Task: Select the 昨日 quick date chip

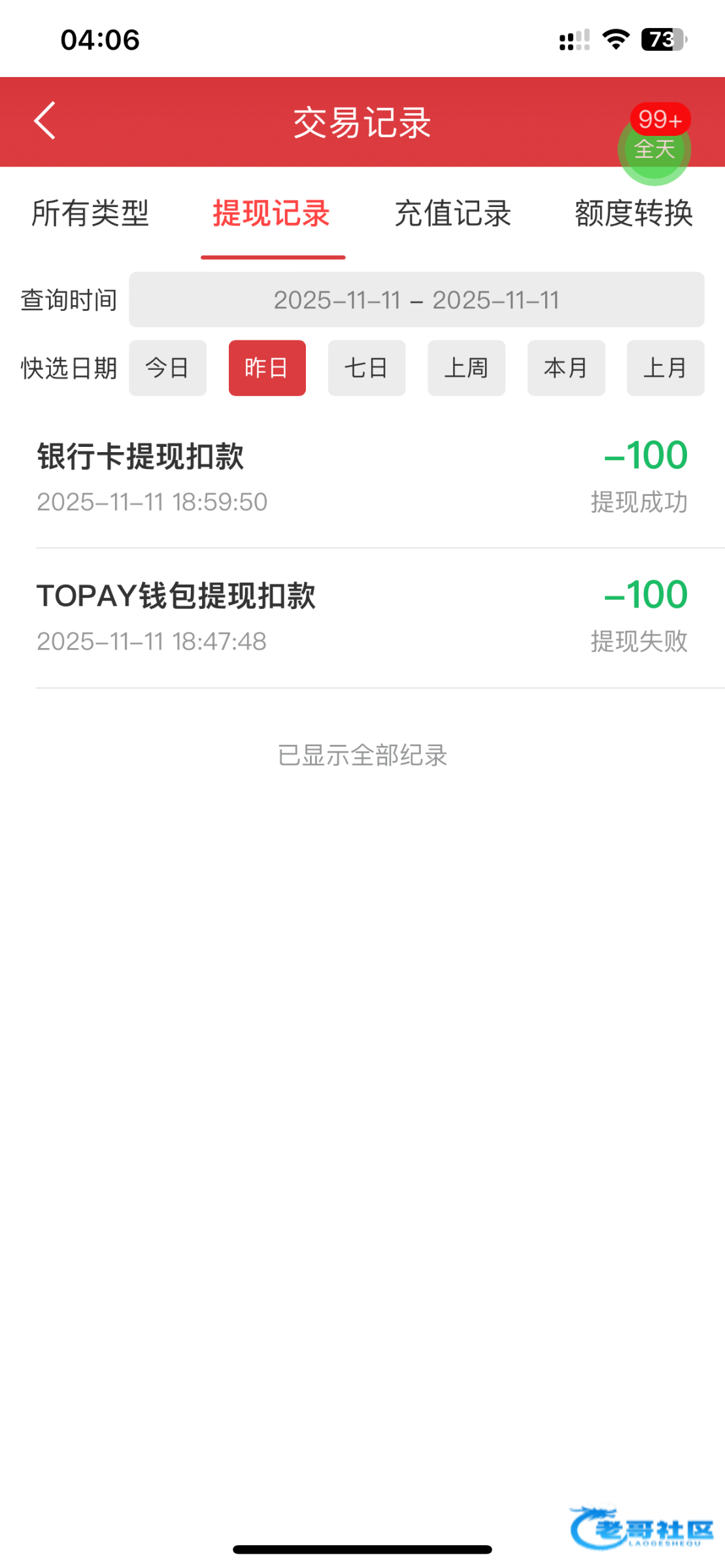Action: (267, 368)
